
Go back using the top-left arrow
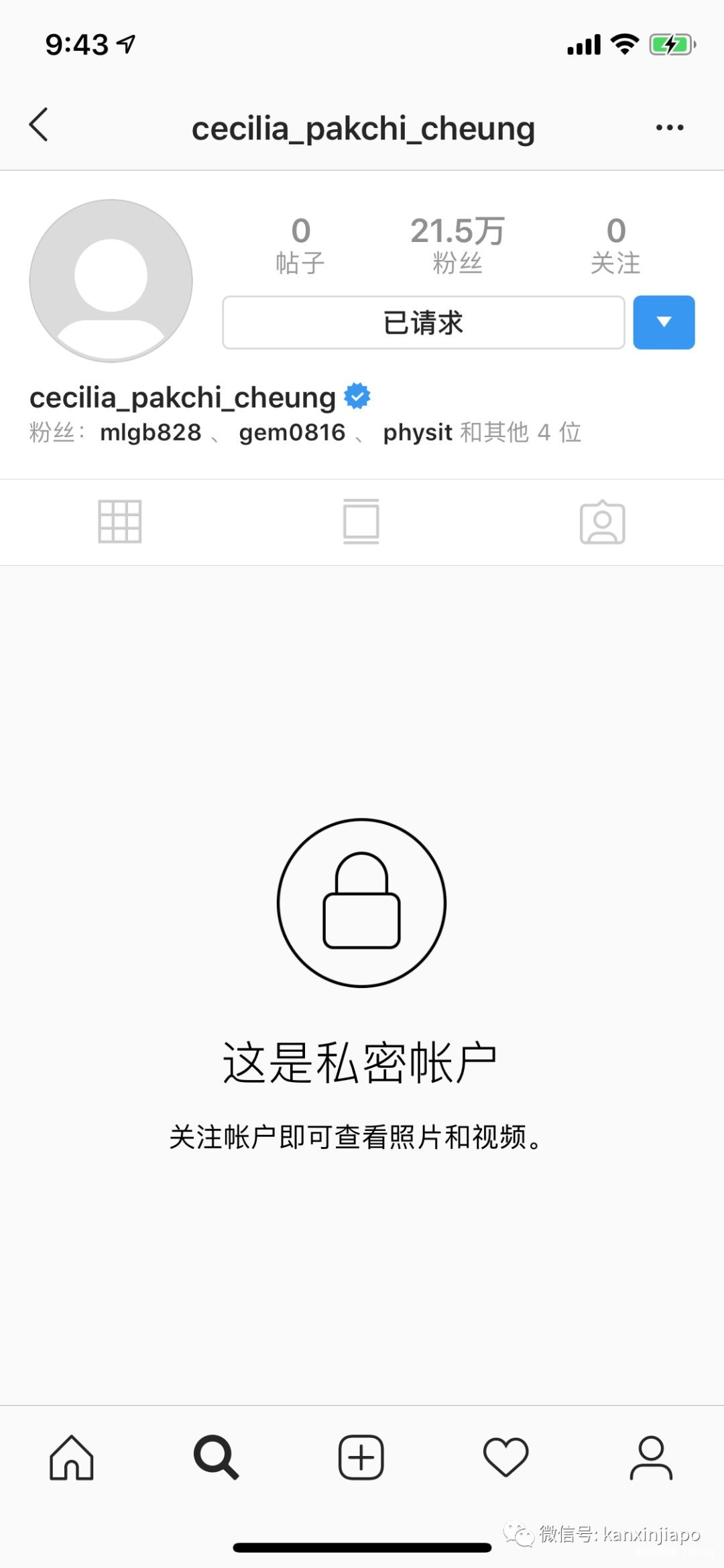[39, 125]
